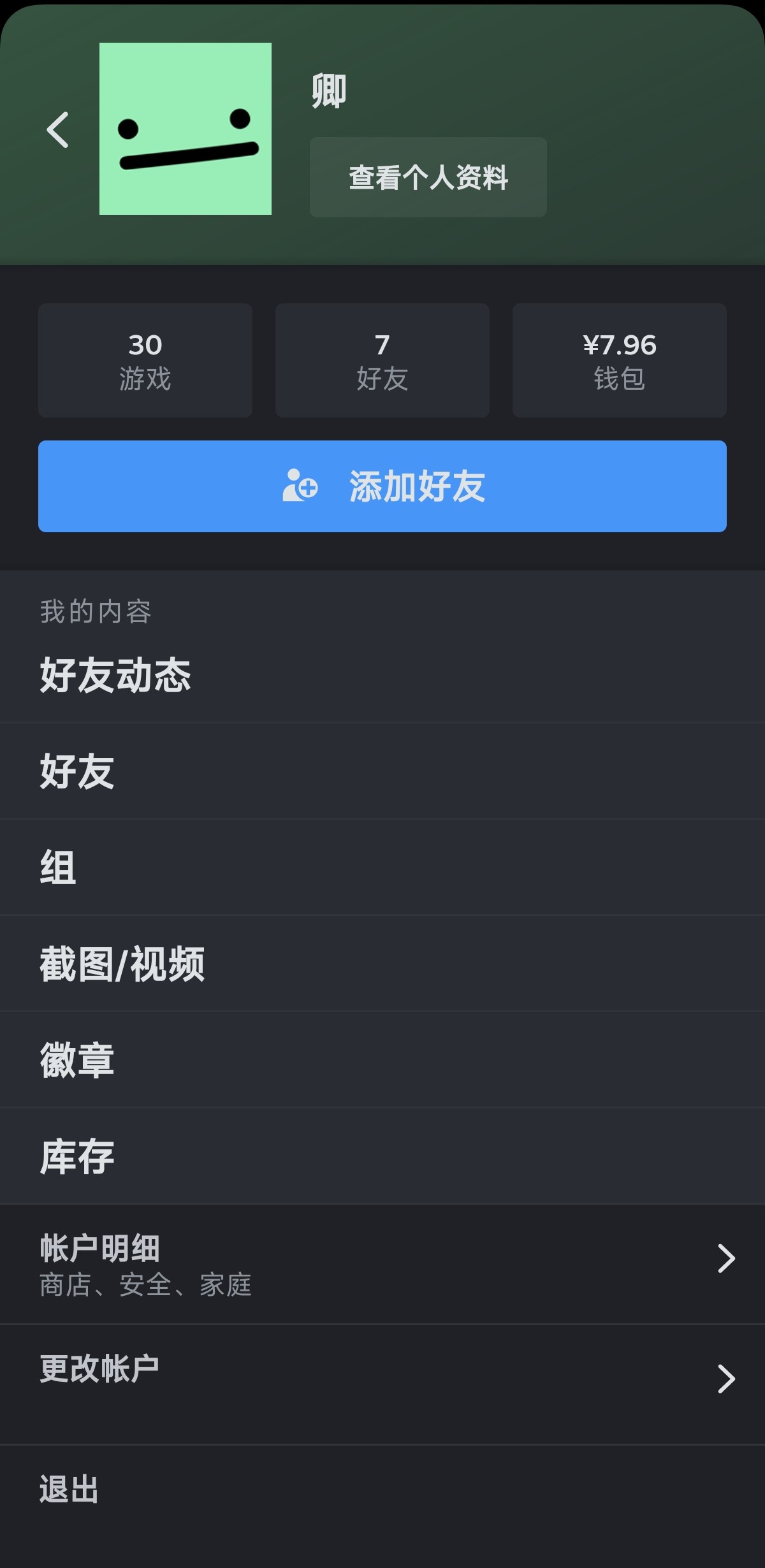Select 更改帐户 to switch account

382,1377
